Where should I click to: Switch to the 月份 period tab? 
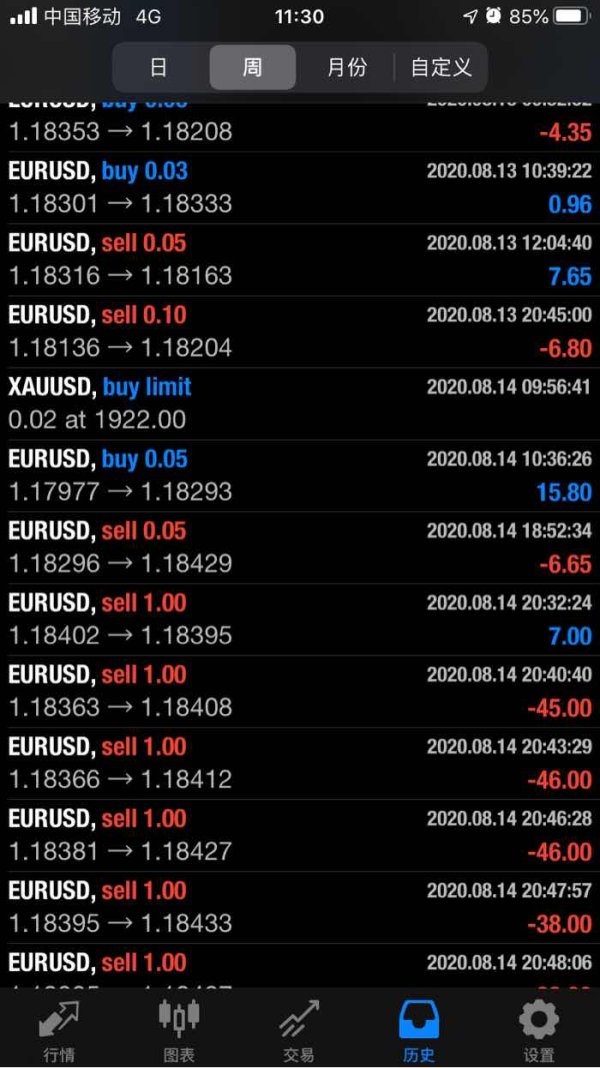pyautogui.click(x=347, y=67)
